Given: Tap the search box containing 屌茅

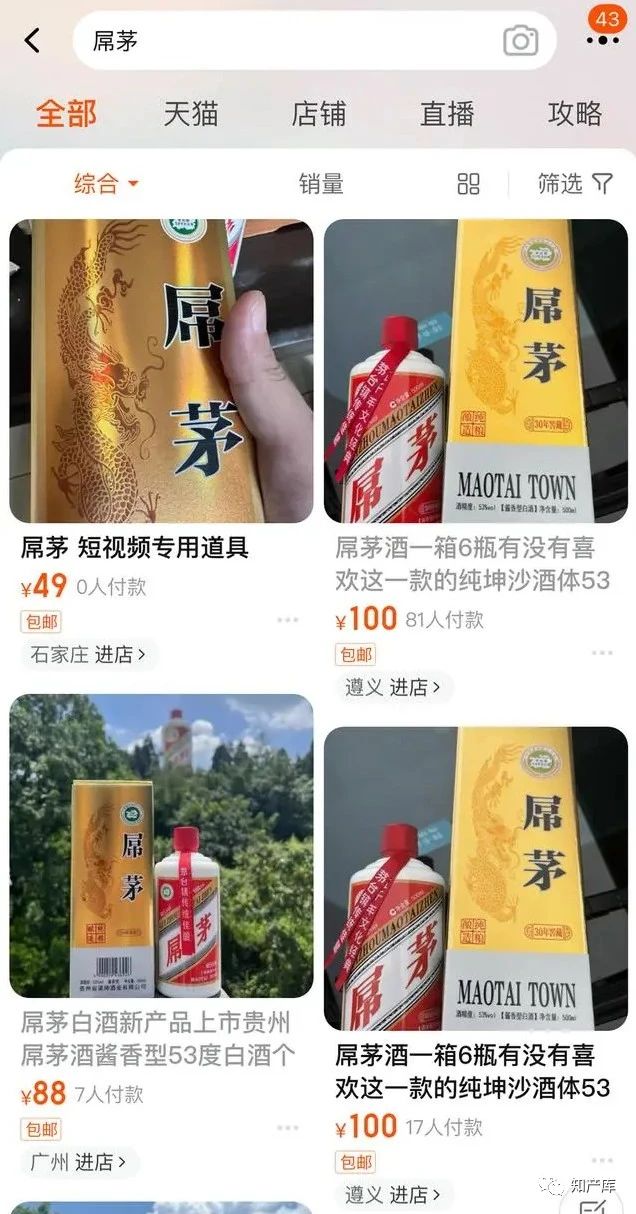Looking at the screenshot, I should point(290,41).
